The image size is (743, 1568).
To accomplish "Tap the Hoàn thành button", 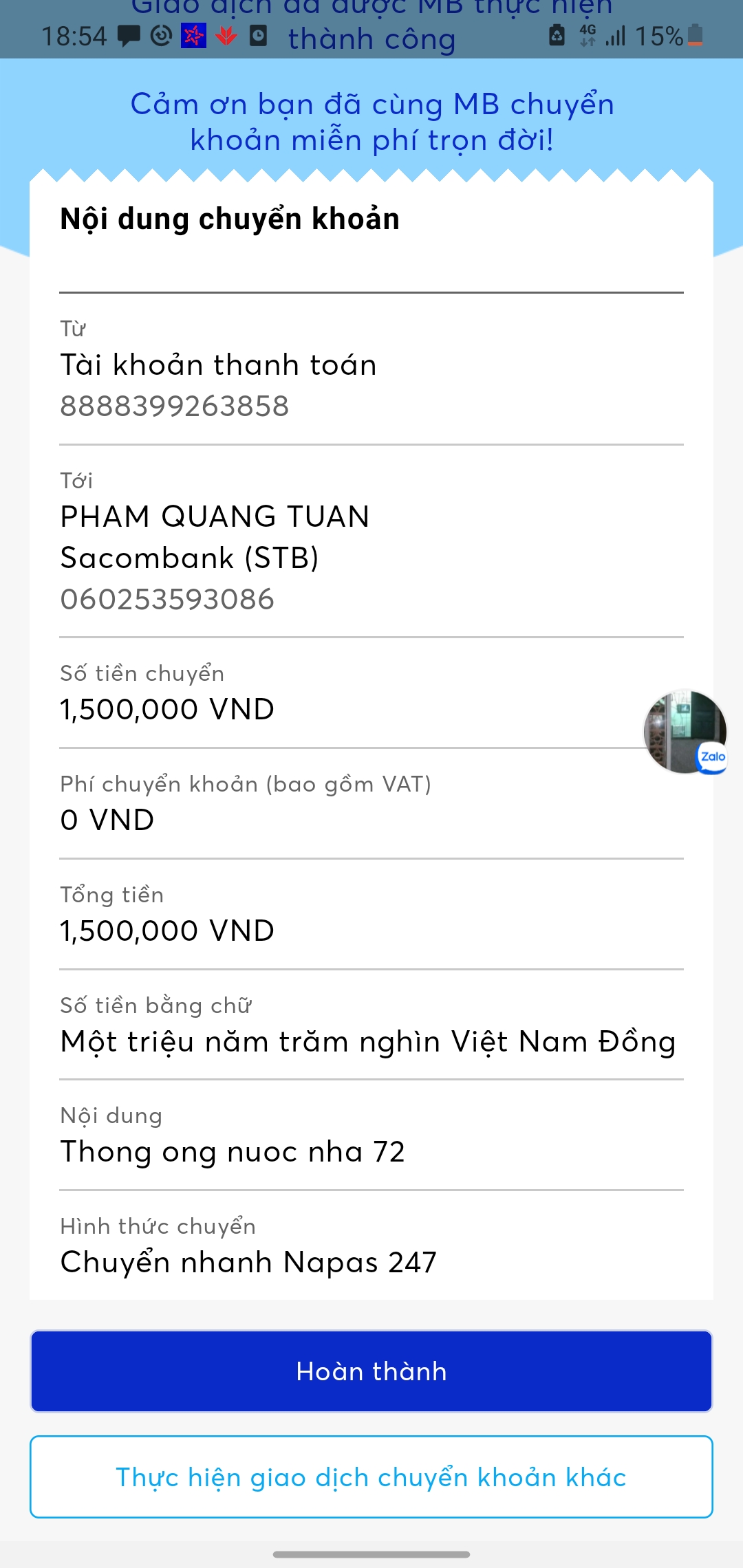I will (371, 1371).
